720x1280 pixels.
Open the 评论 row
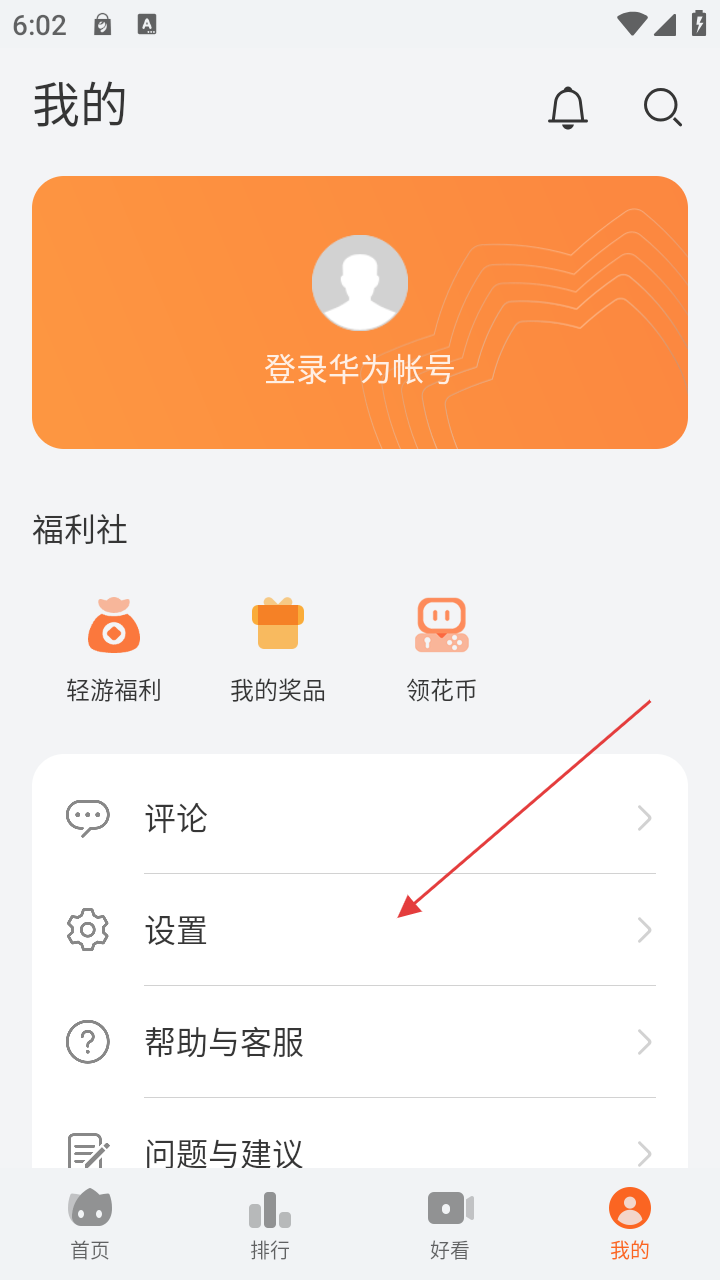360,818
